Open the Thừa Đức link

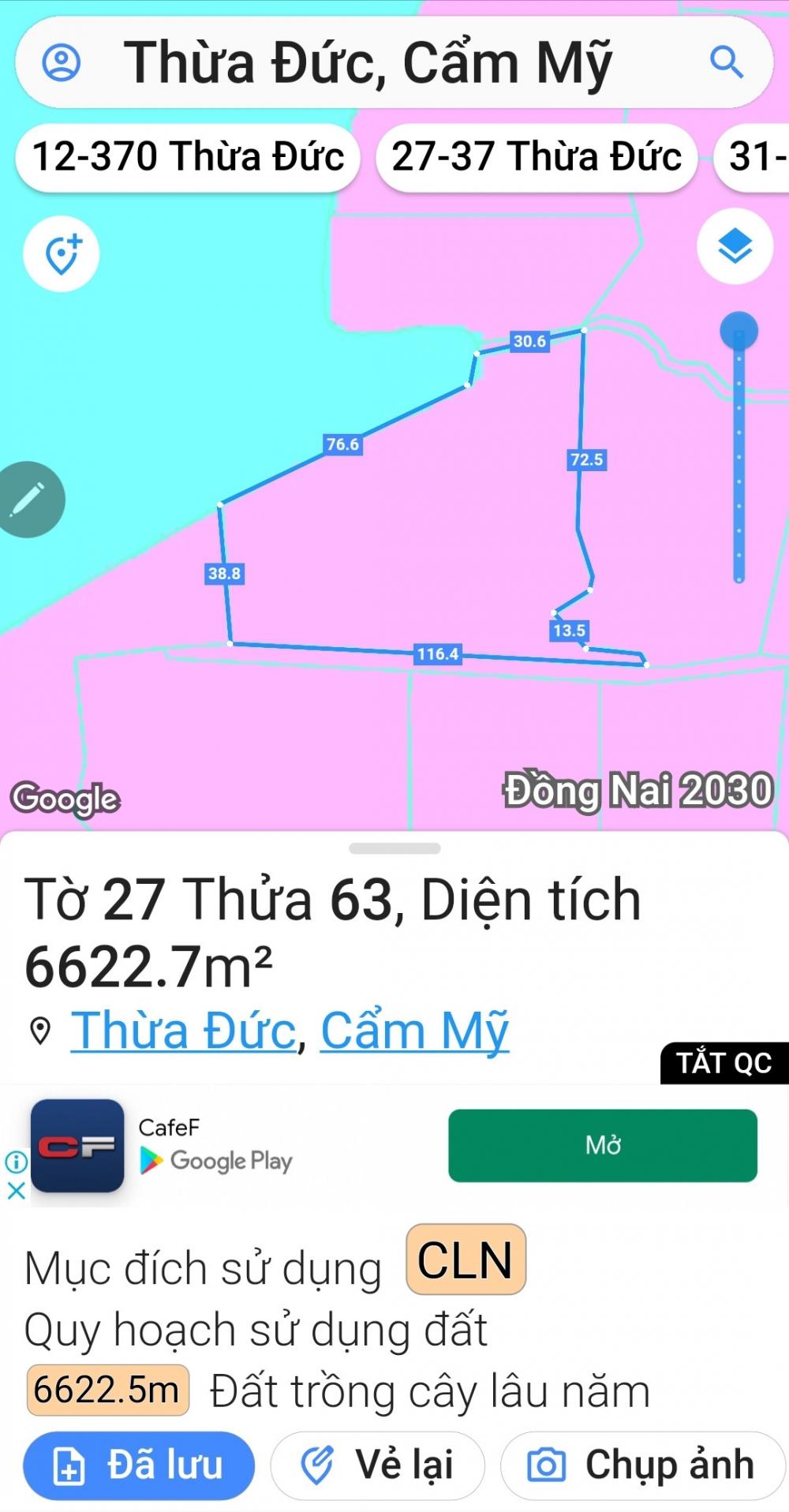[x=184, y=1030]
